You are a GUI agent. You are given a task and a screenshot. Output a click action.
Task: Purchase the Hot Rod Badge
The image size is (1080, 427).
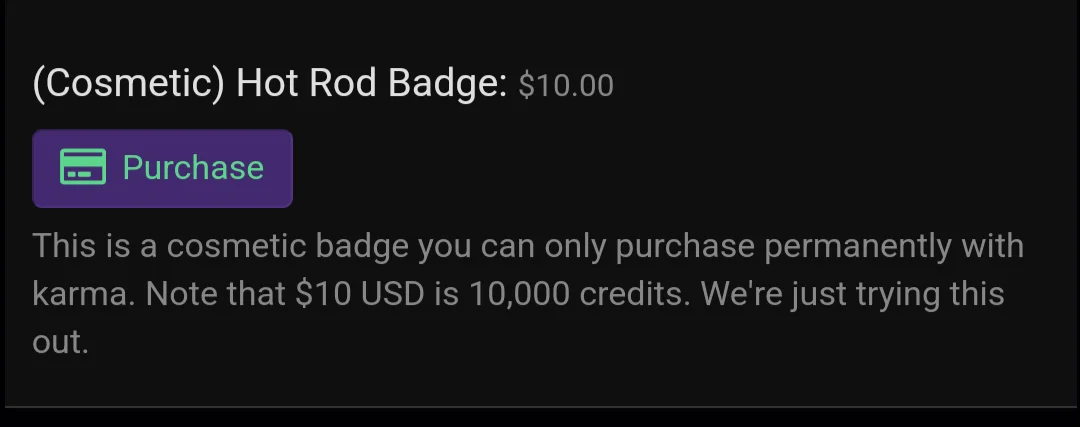click(x=162, y=168)
